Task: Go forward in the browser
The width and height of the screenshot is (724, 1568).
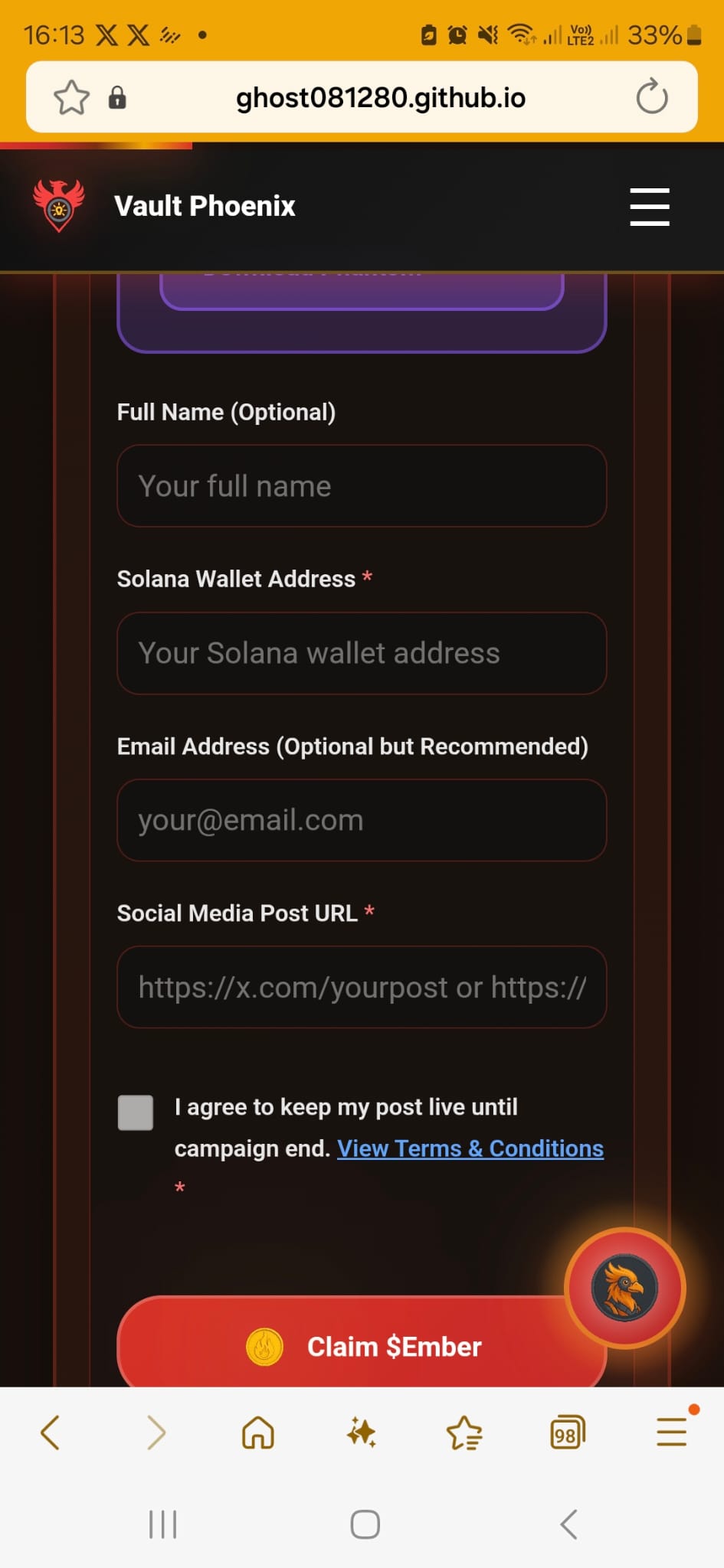Action: click(156, 1432)
